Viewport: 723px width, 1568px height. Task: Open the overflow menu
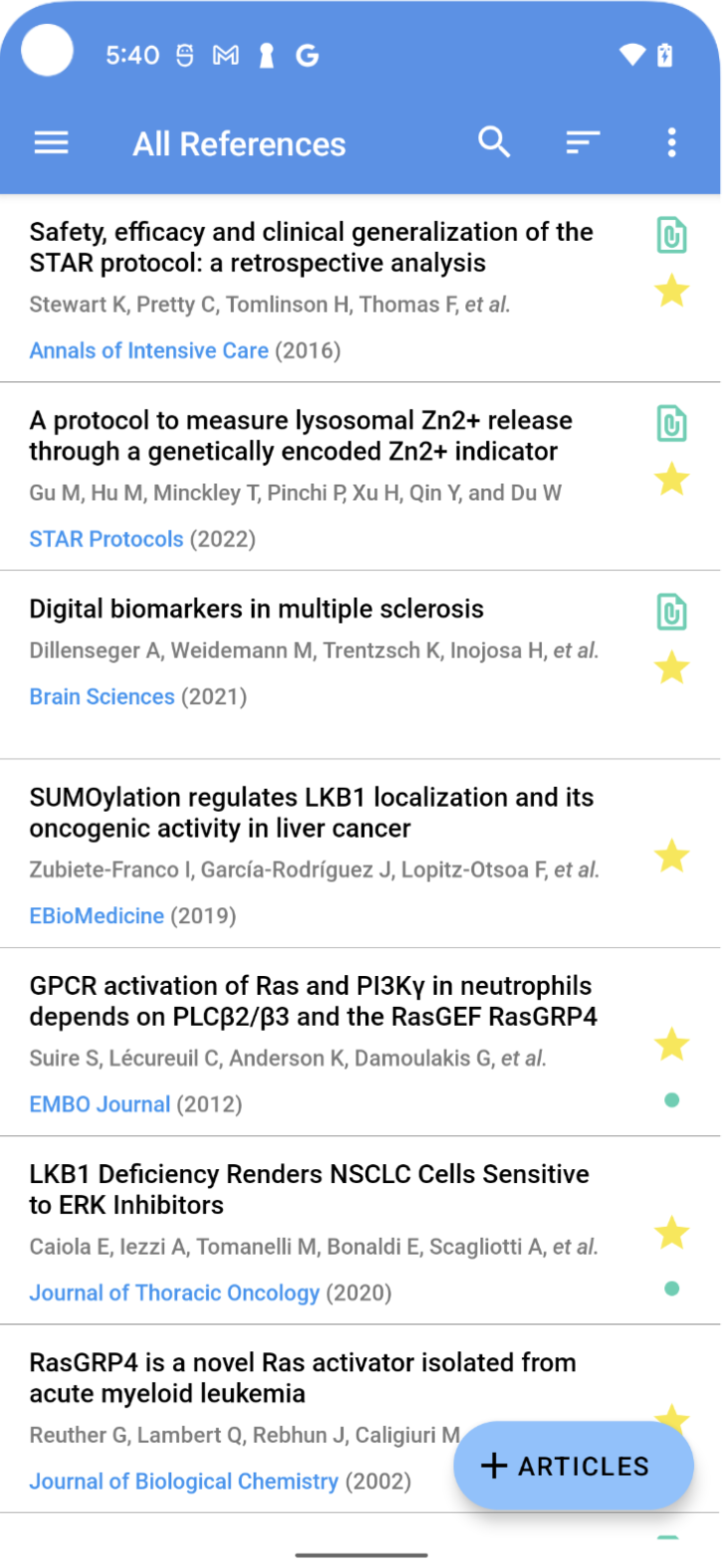click(x=672, y=142)
